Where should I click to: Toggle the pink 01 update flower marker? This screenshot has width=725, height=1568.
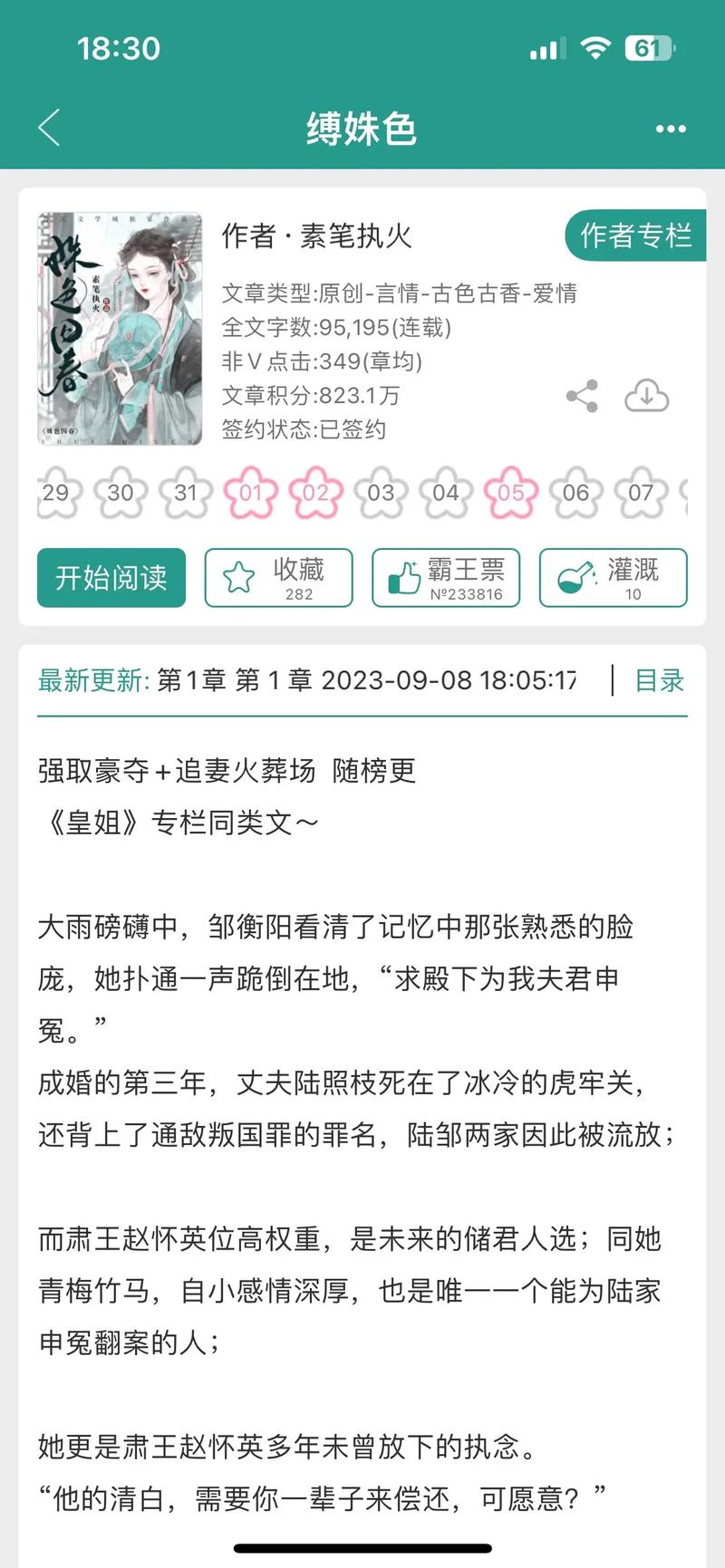[252, 493]
